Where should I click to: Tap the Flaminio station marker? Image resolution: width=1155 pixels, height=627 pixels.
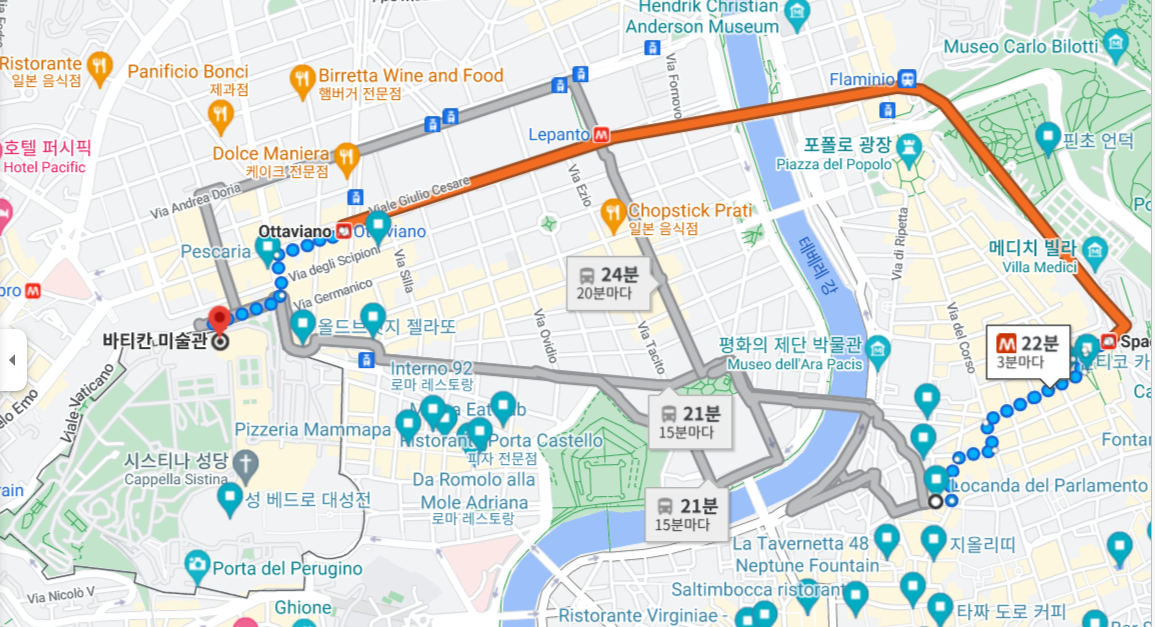tap(908, 78)
